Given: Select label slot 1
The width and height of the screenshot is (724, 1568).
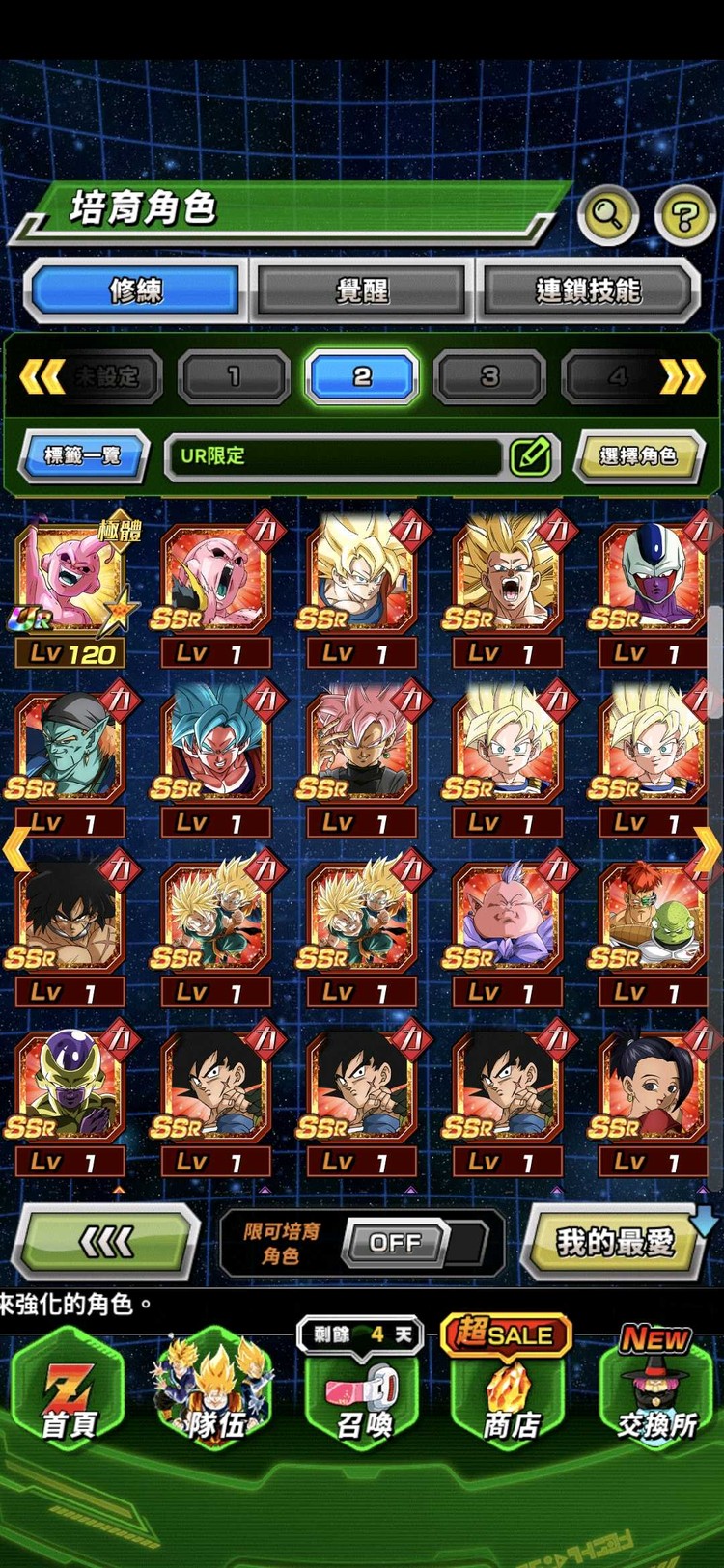Looking at the screenshot, I should (234, 376).
